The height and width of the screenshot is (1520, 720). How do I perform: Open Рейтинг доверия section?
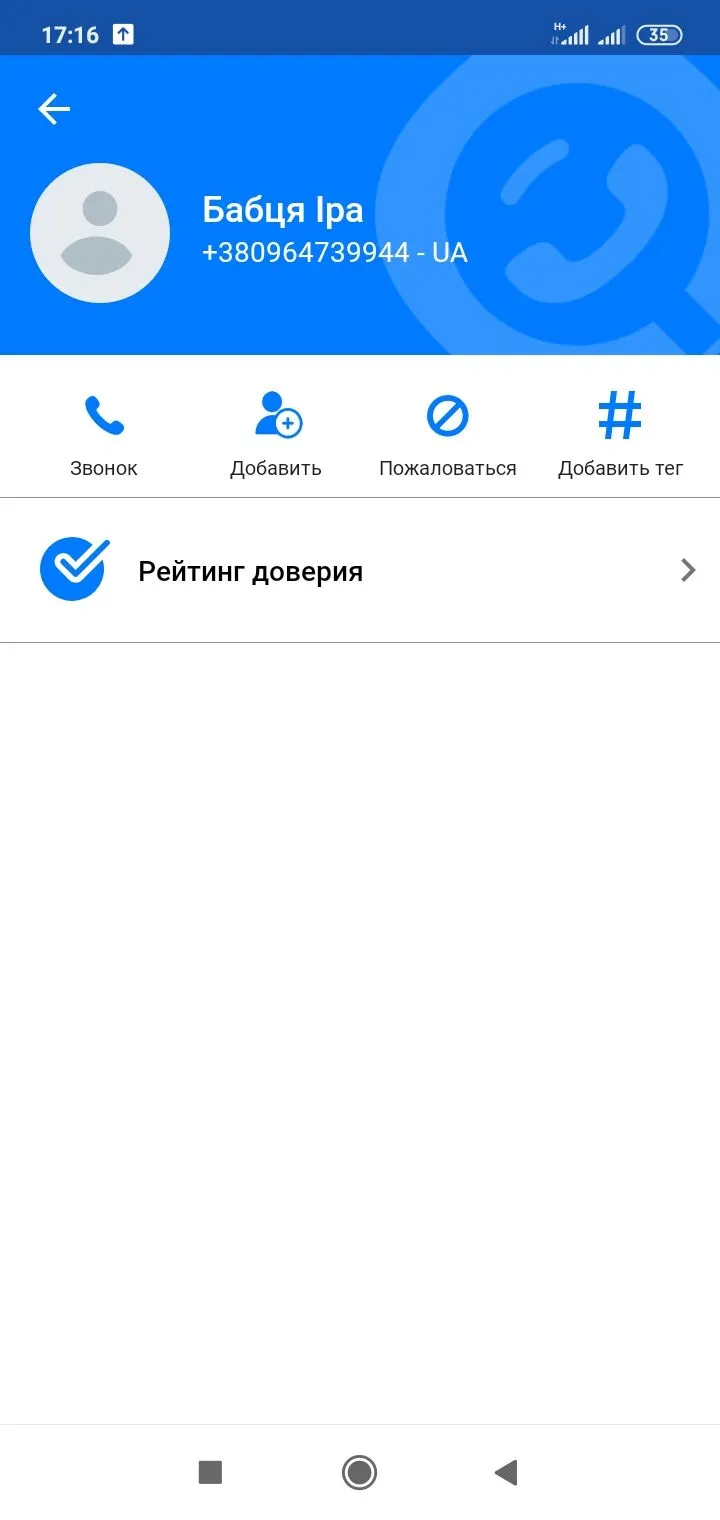tap(251, 570)
